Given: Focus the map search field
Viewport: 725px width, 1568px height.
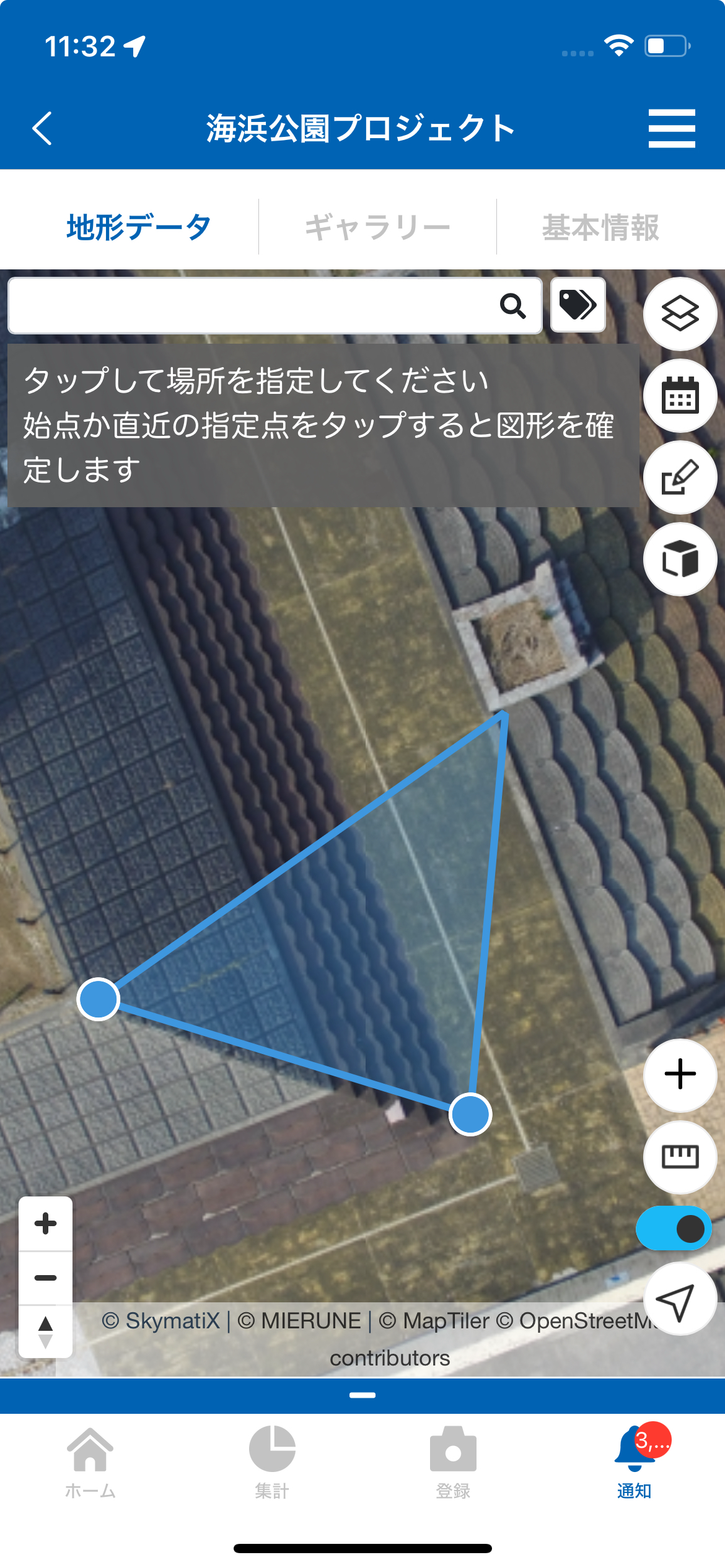Looking at the screenshot, I should 248,305.
